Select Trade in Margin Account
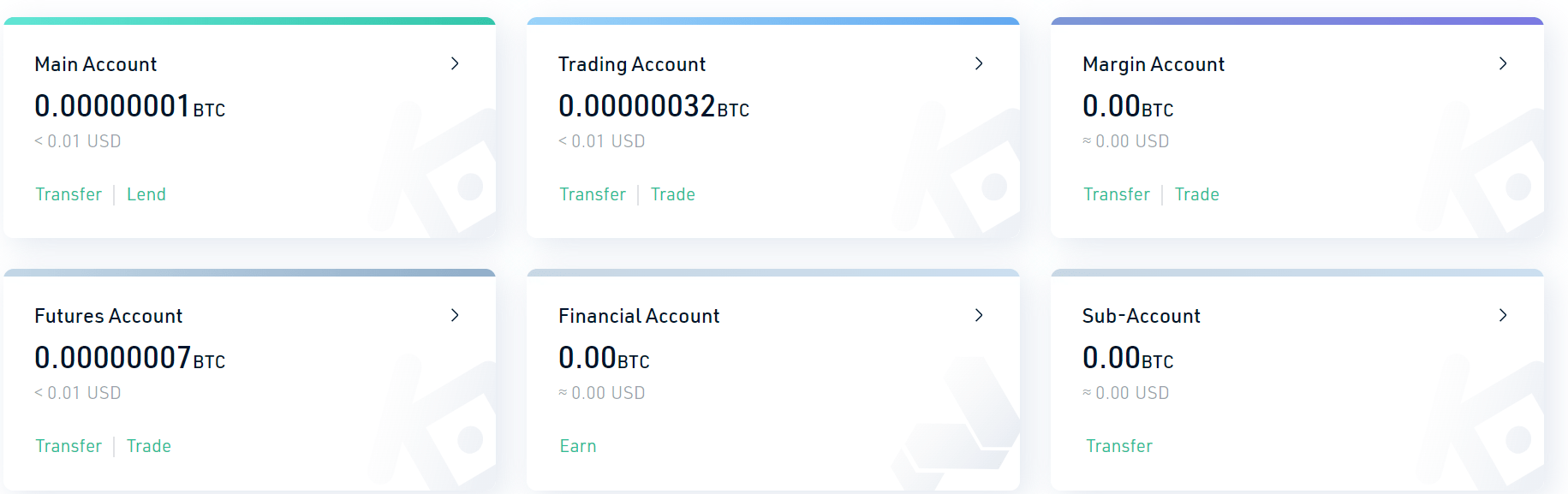1568x494 pixels. pyautogui.click(x=1197, y=194)
